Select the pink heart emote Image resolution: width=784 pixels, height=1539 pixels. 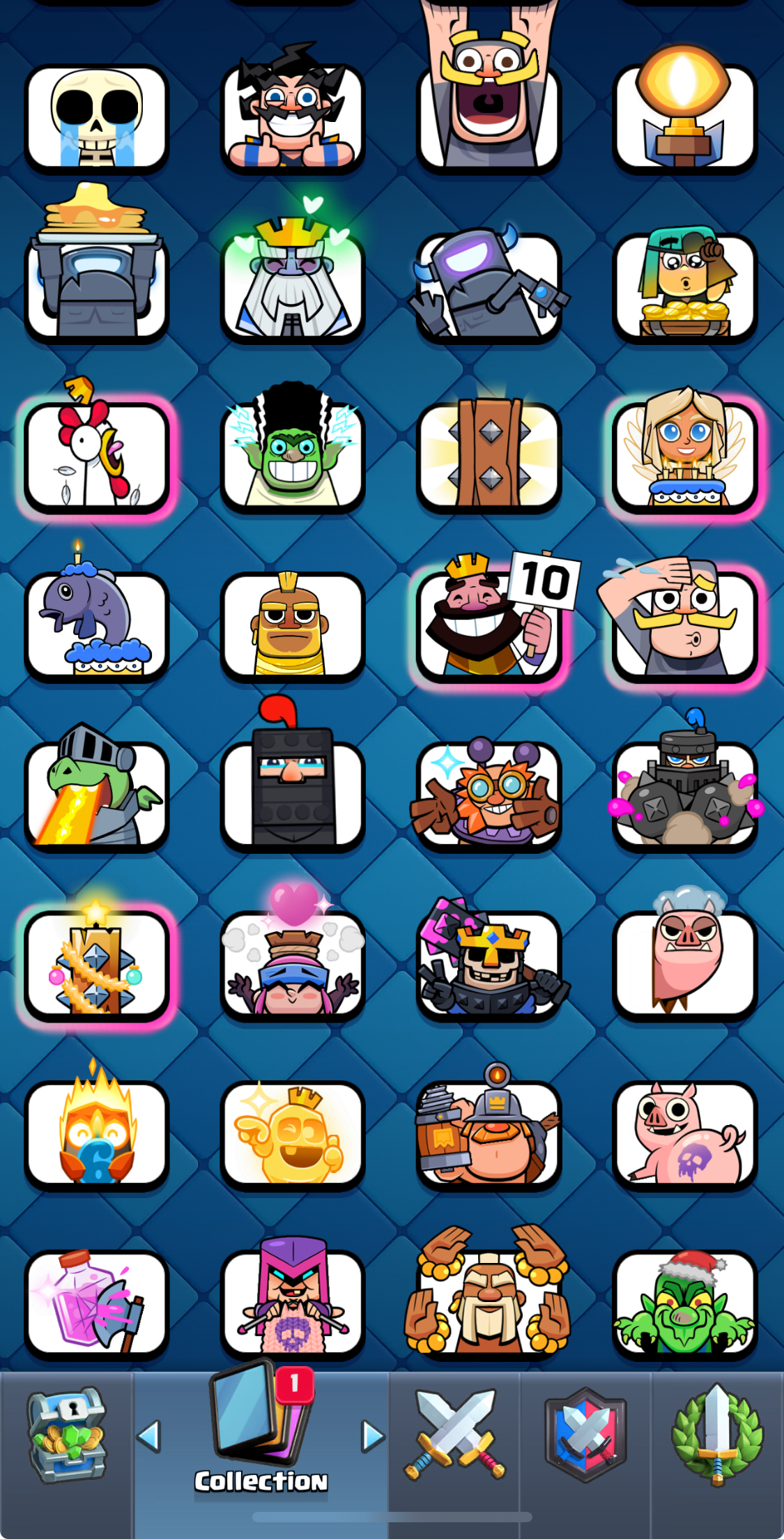293,962
